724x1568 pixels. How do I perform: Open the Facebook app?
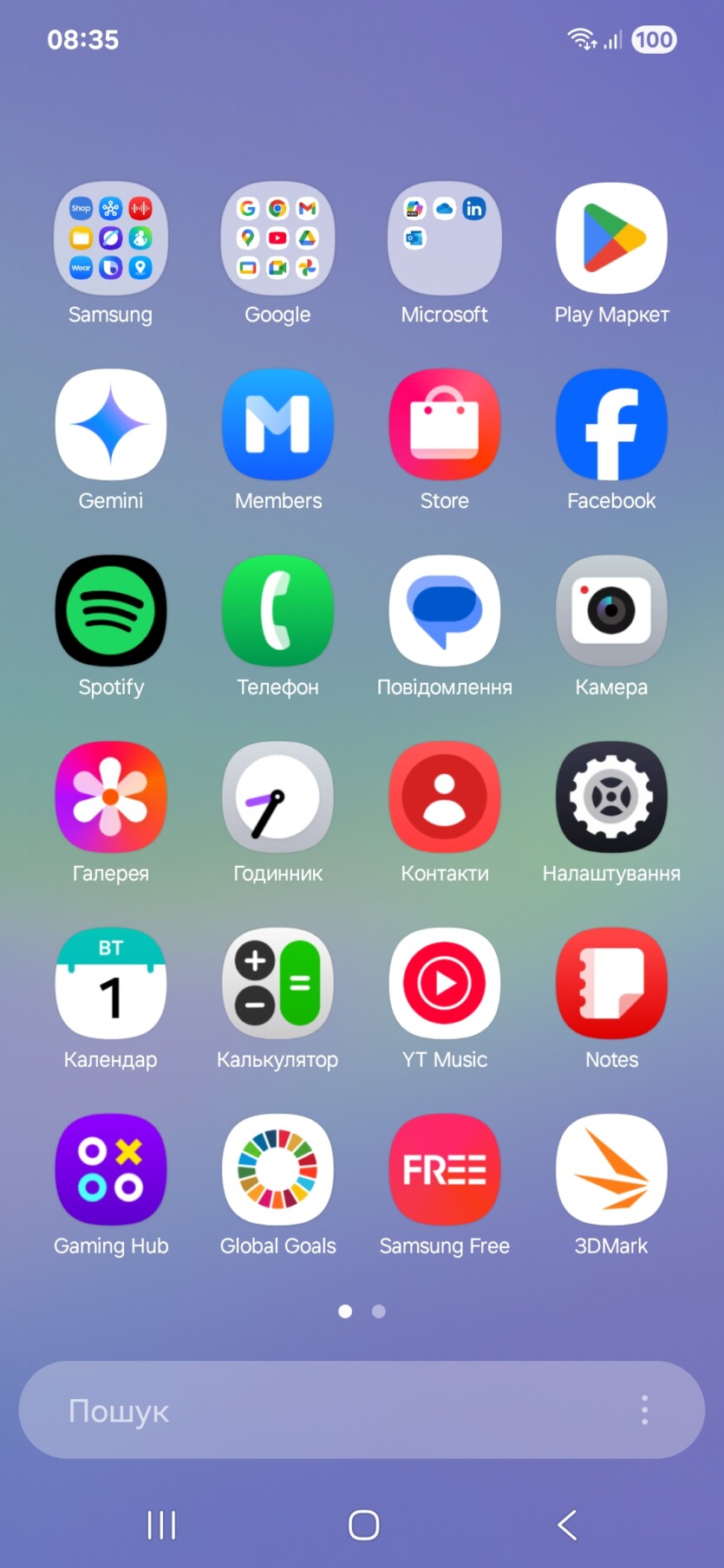pos(611,425)
